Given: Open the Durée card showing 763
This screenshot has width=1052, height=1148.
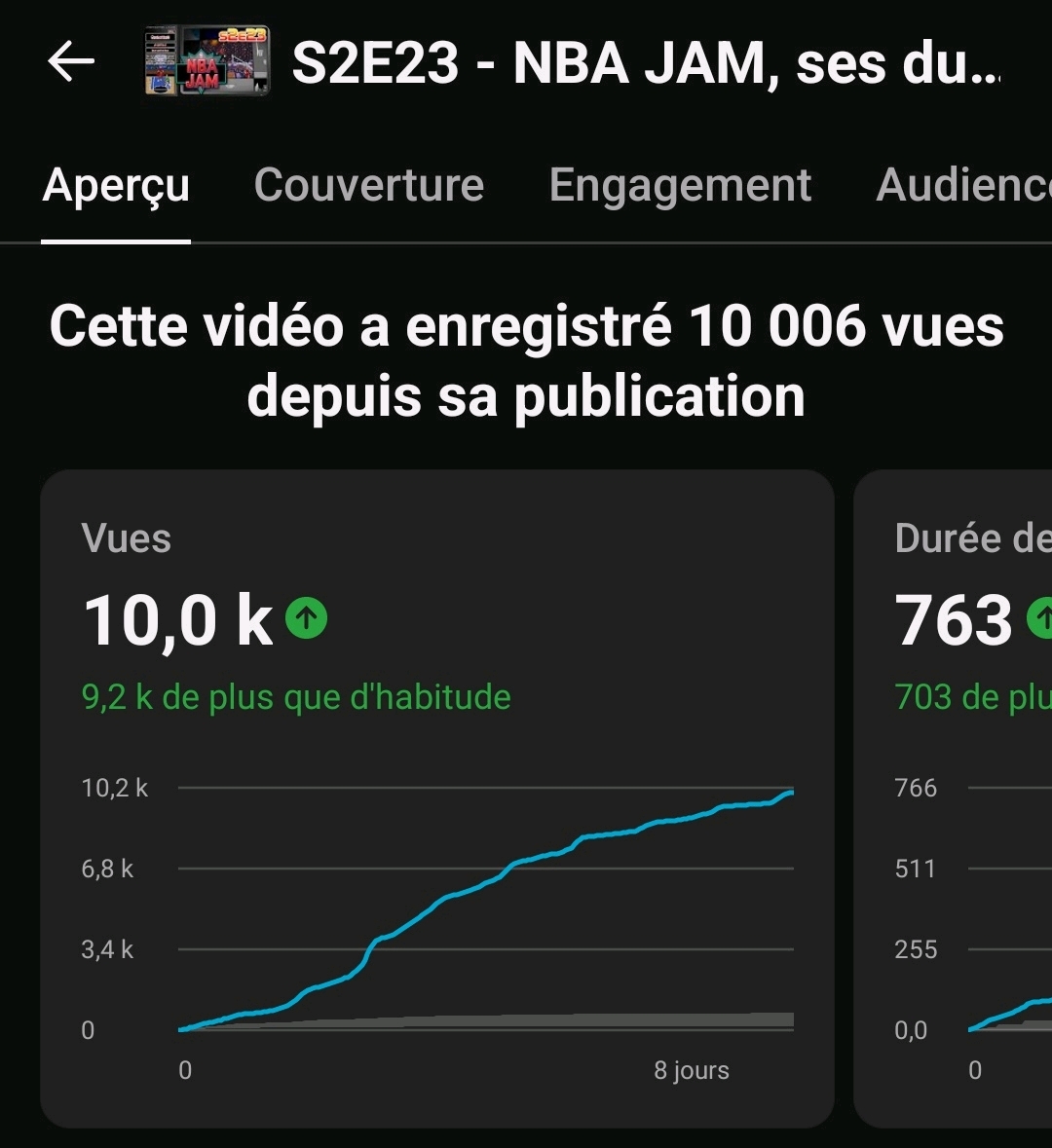Looking at the screenshot, I should (x=955, y=798).
